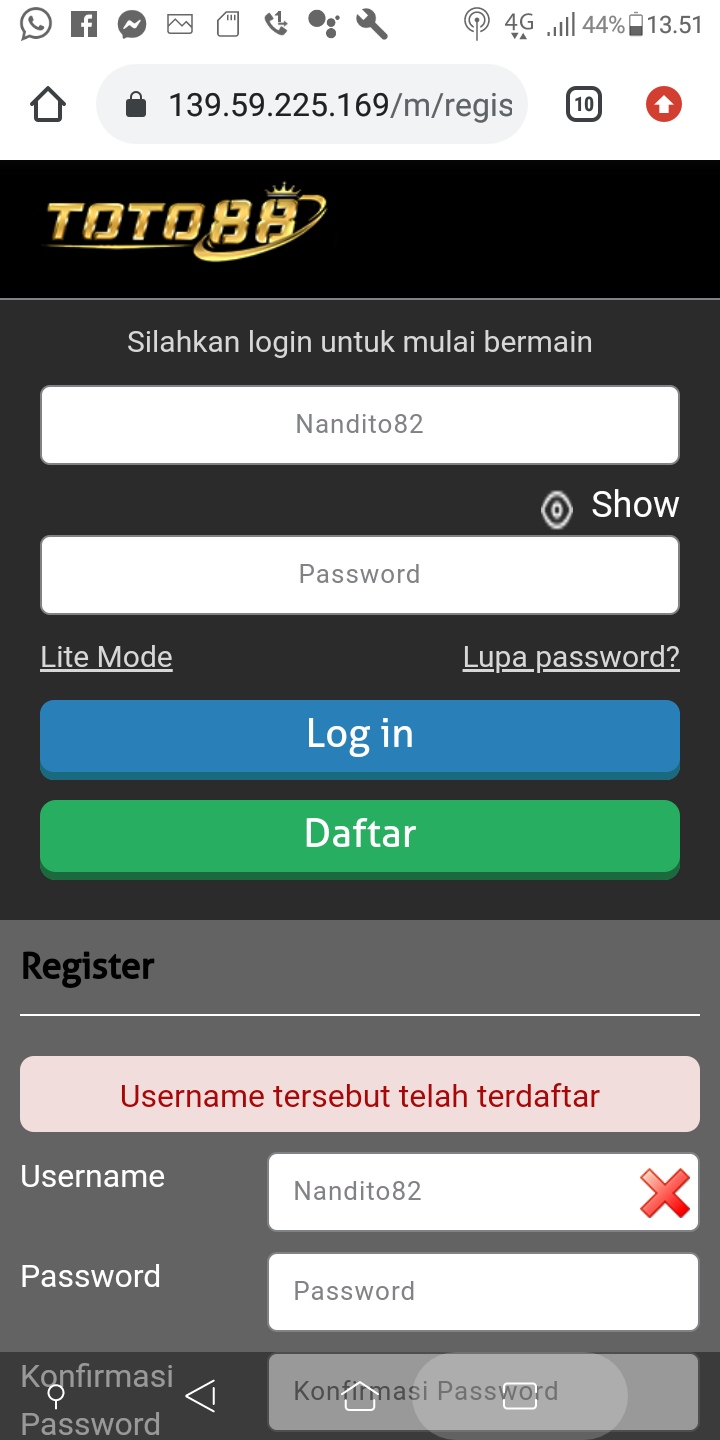The height and width of the screenshot is (1440, 720).
Task: Tap the system back button
Action: pyautogui.click(x=201, y=1396)
